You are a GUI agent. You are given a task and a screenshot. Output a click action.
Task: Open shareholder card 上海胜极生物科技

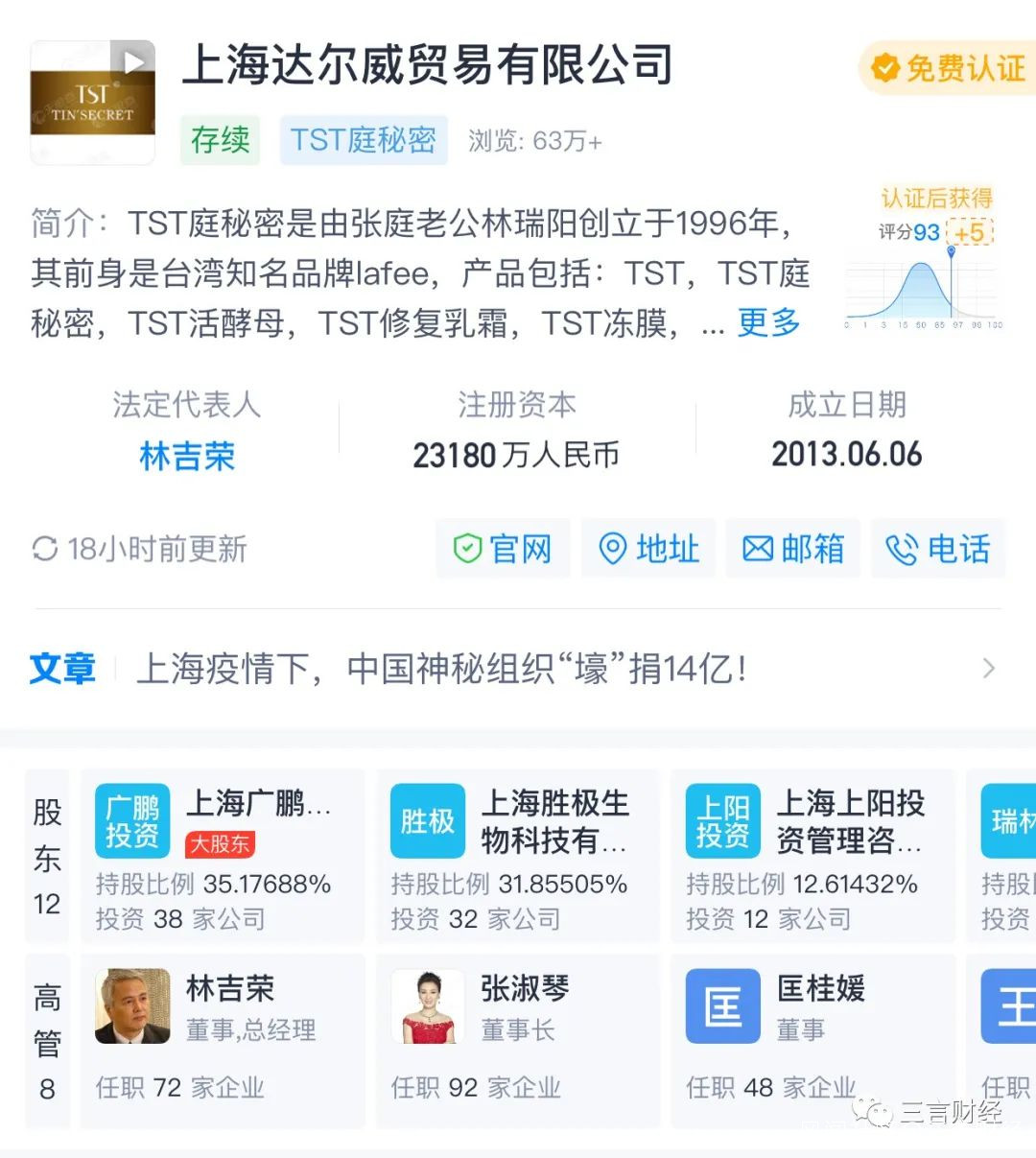tap(518, 857)
